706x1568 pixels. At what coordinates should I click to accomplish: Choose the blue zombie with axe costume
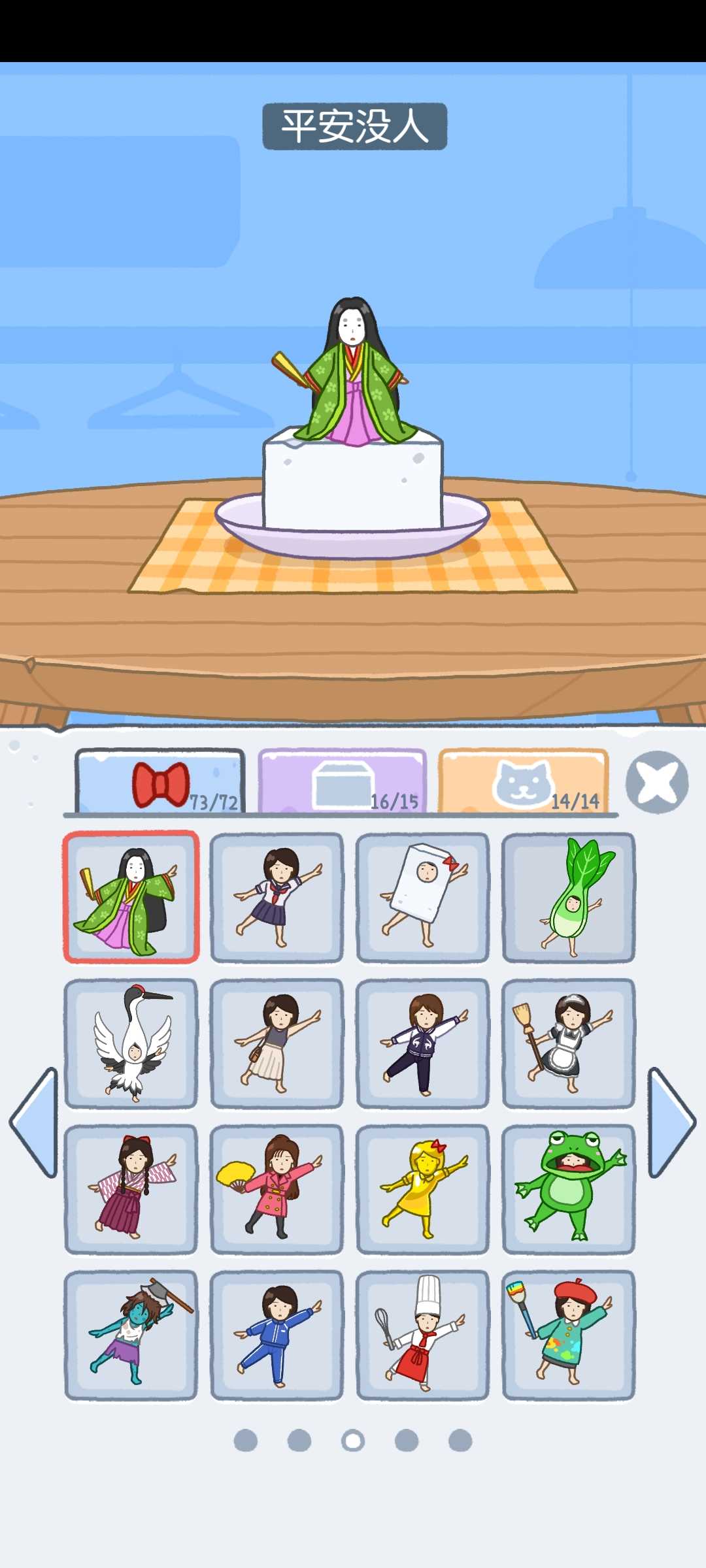(x=131, y=1335)
